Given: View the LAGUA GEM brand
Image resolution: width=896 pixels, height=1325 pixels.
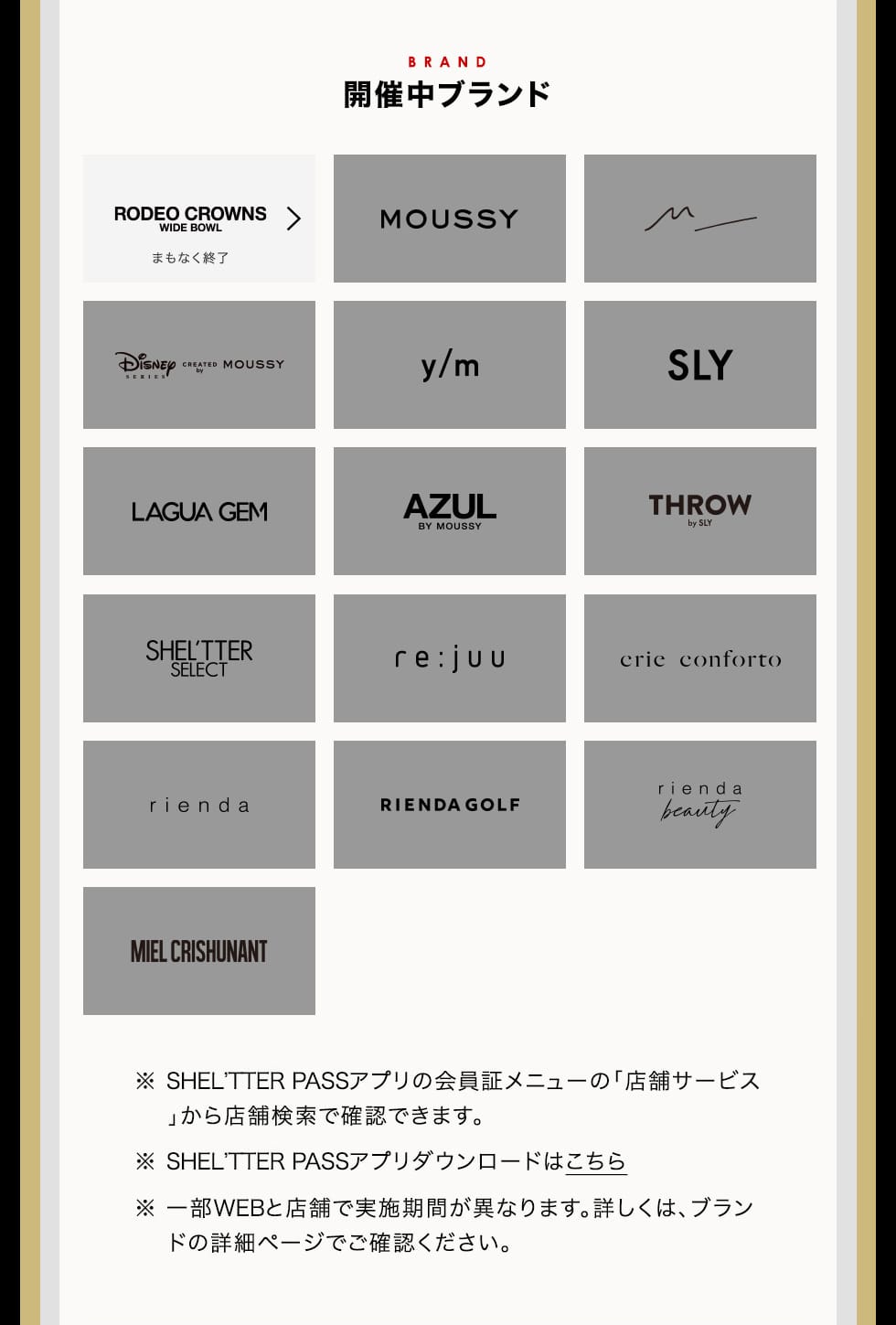Looking at the screenshot, I should [199, 511].
